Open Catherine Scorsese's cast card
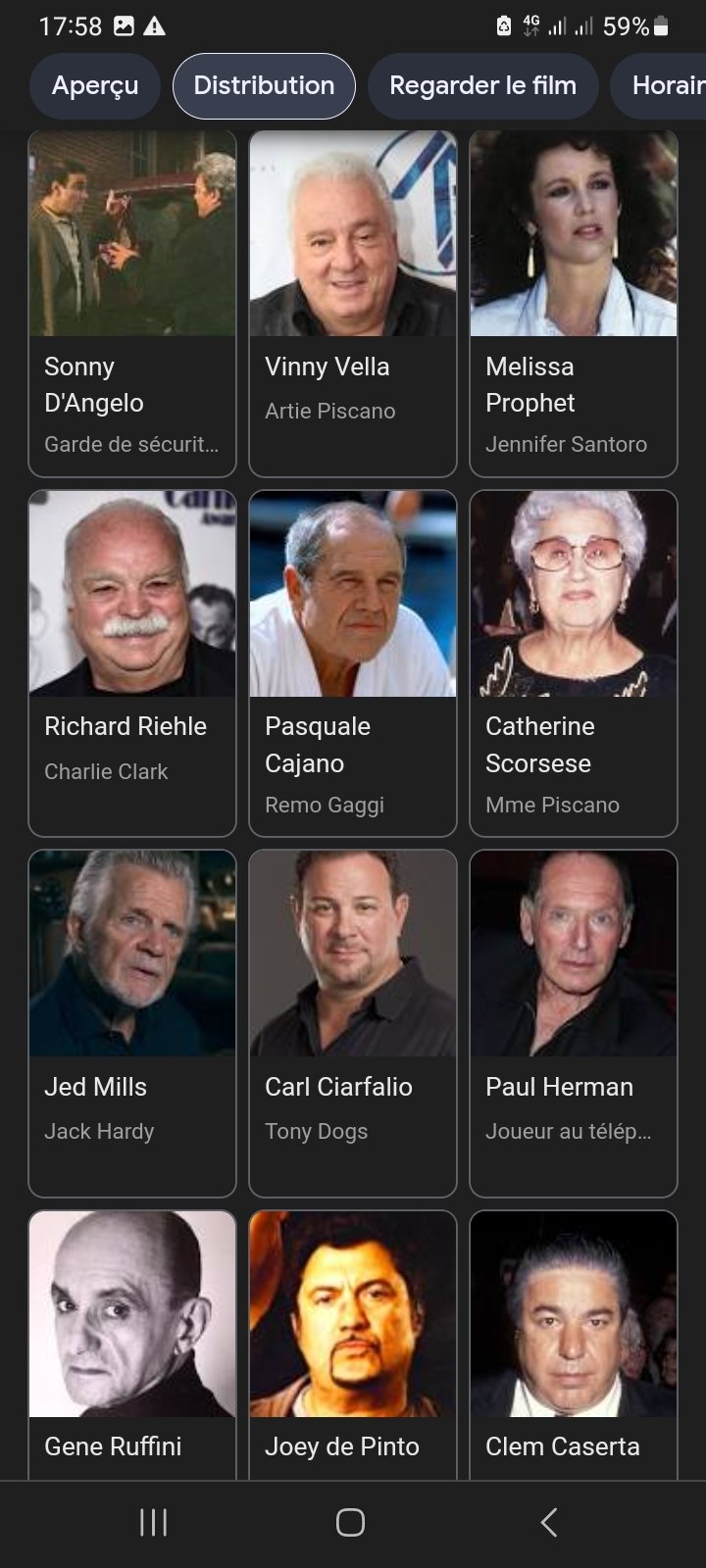Image resolution: width=706 pixels, height=1568 pixels. click(x=574, y=663)
